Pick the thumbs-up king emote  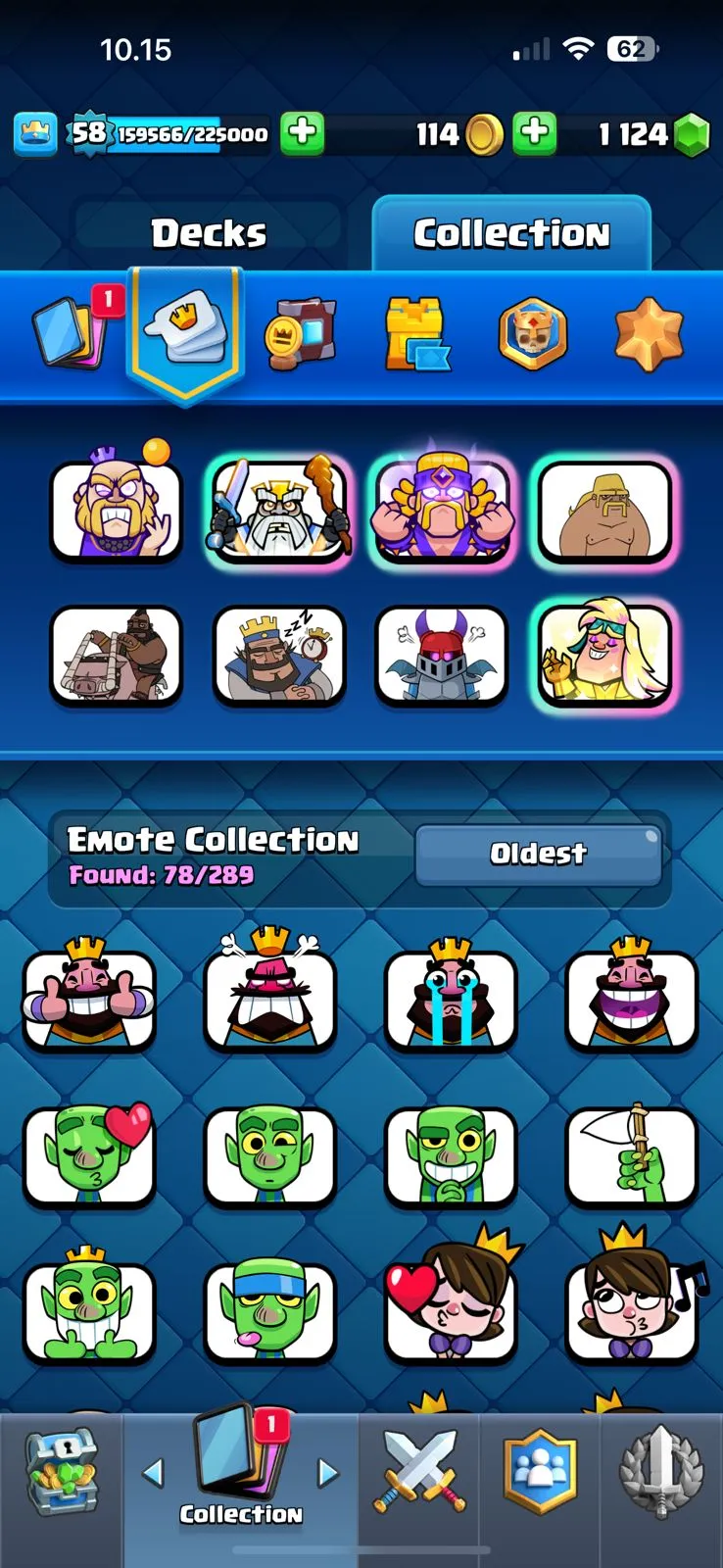(x=89, y=1000)
